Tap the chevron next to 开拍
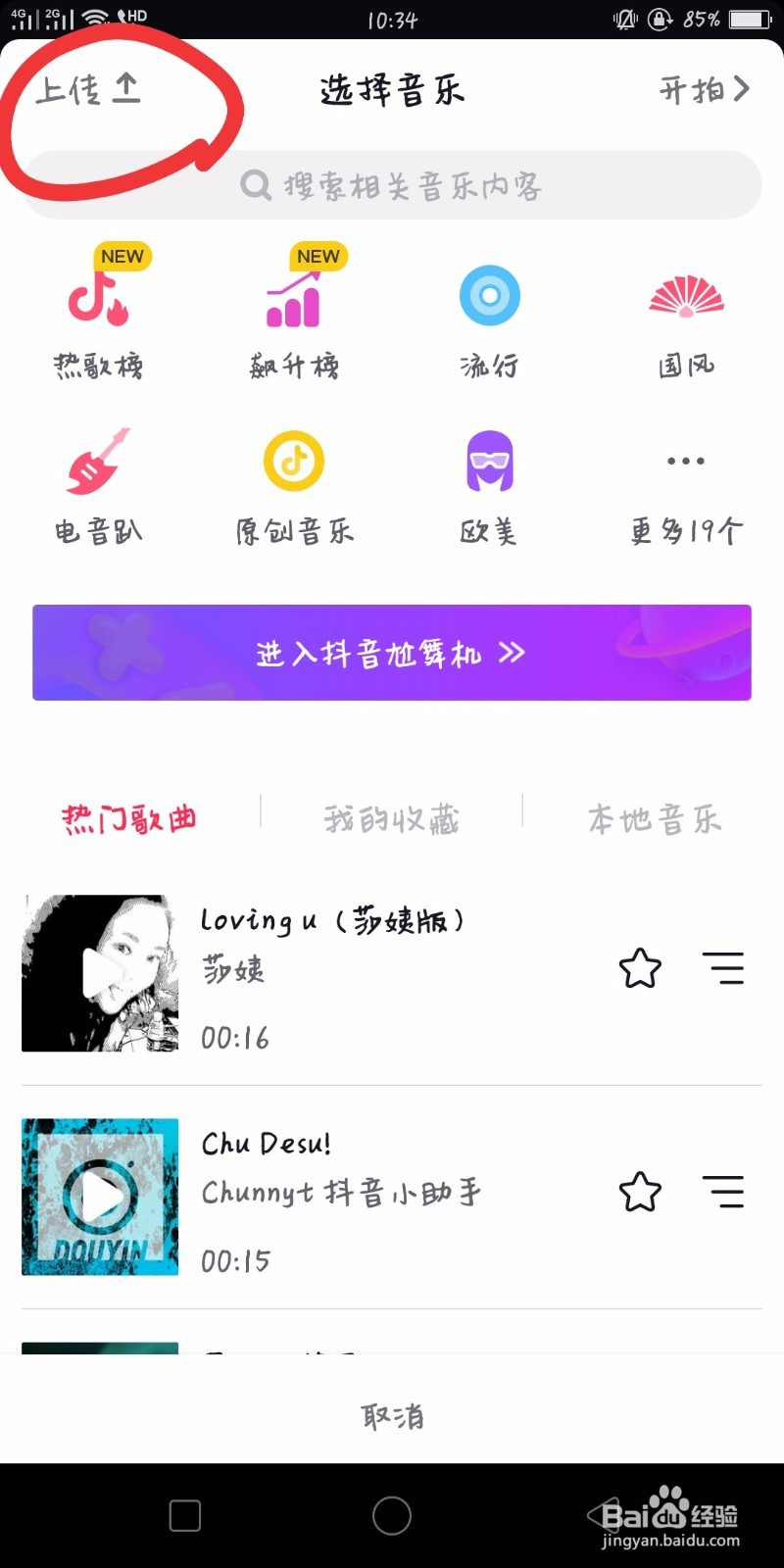The width and height of the screenshot is (784, 1568). coord(743,88)
